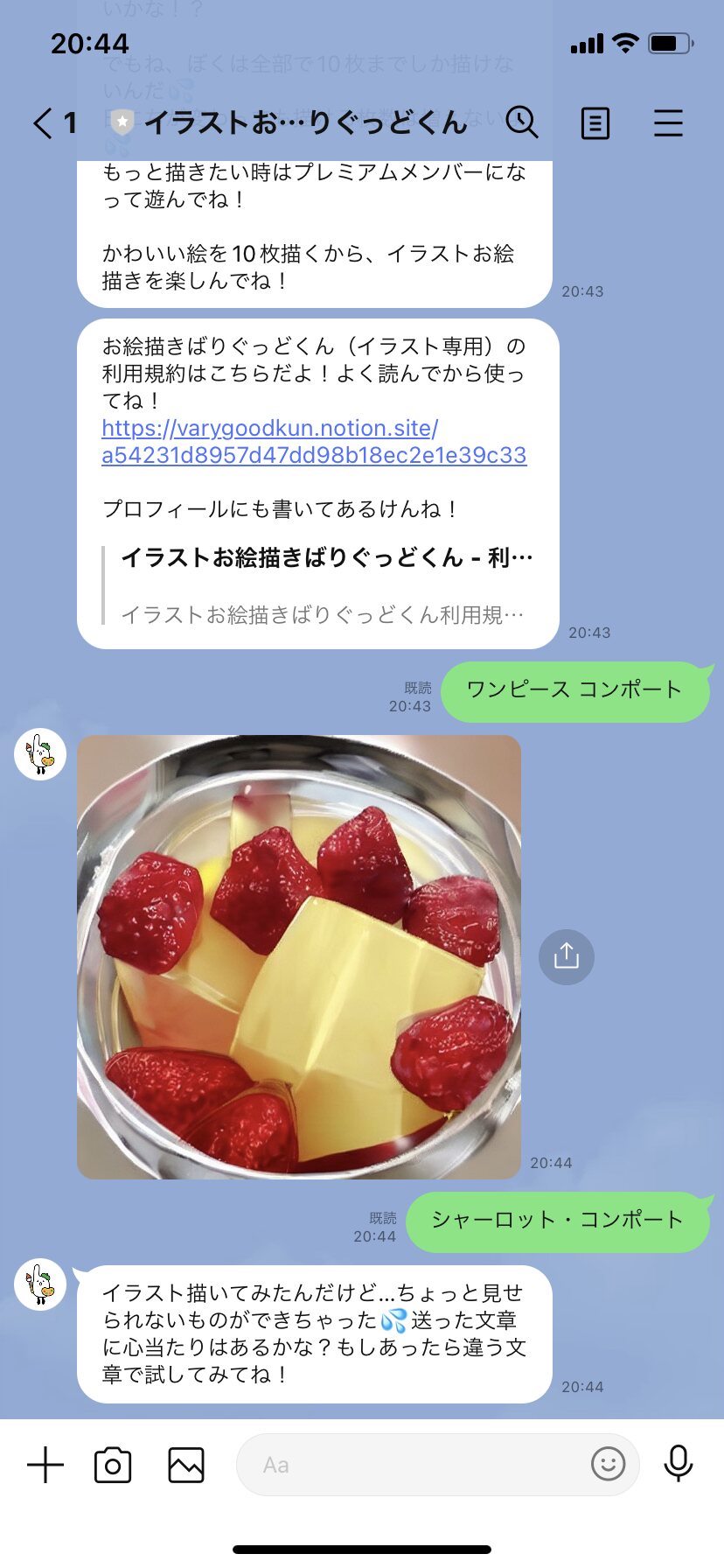Image resolution: width=724 pixels, height=1568 pixels.
Task: Open the bot's profile avatar beside the image
Action: 40,754
